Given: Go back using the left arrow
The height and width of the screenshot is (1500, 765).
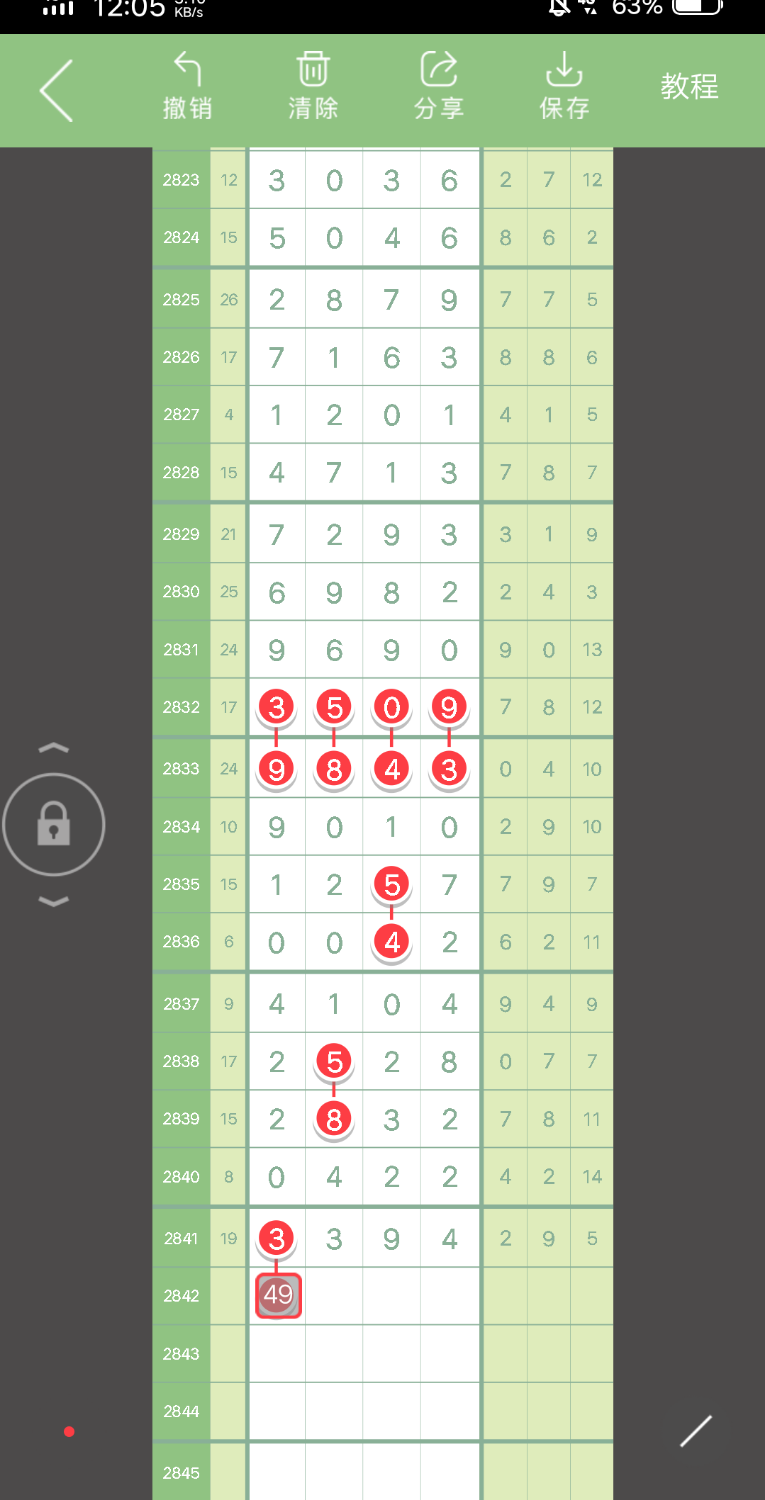Looking at the screenshot, I should [x=56, y=90].
